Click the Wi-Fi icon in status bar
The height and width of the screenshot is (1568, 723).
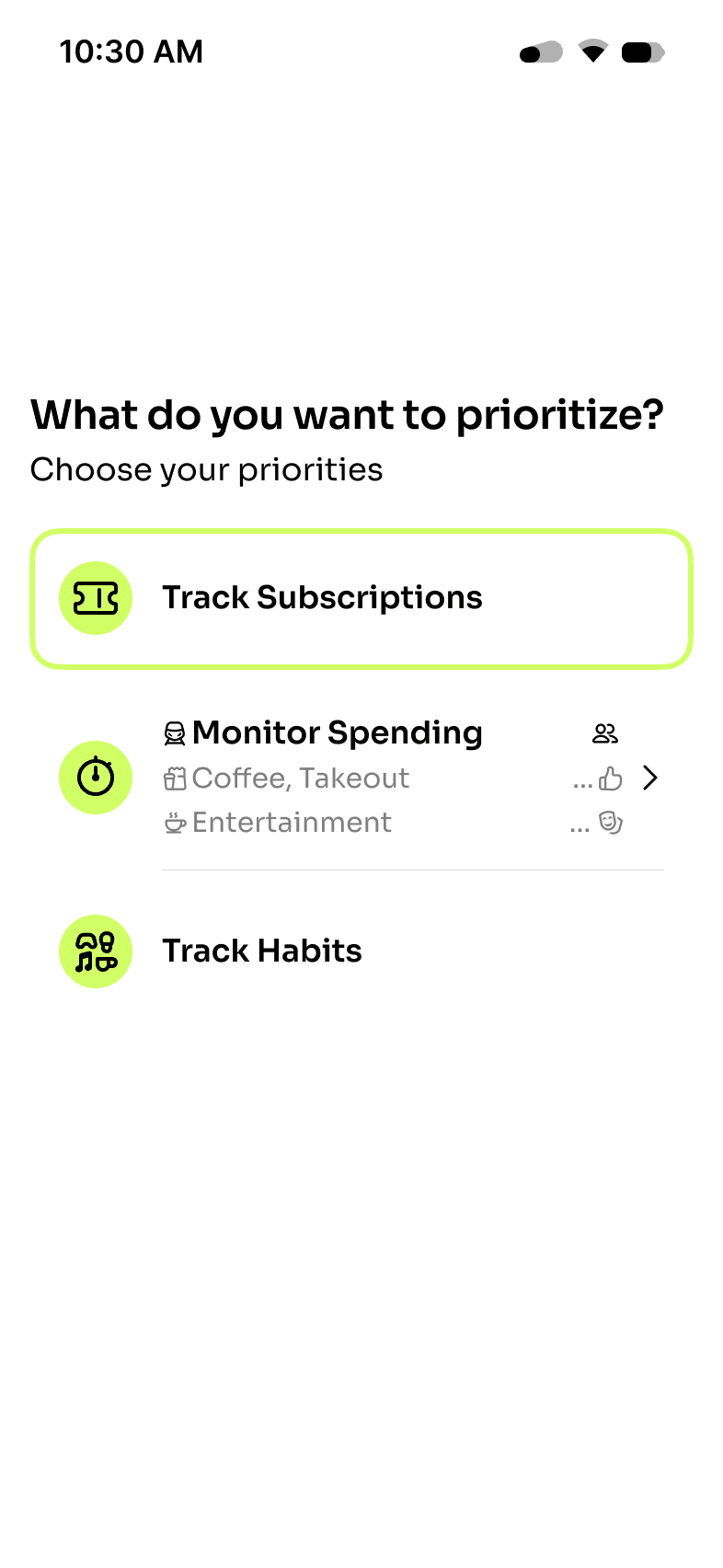click(593, 52)
